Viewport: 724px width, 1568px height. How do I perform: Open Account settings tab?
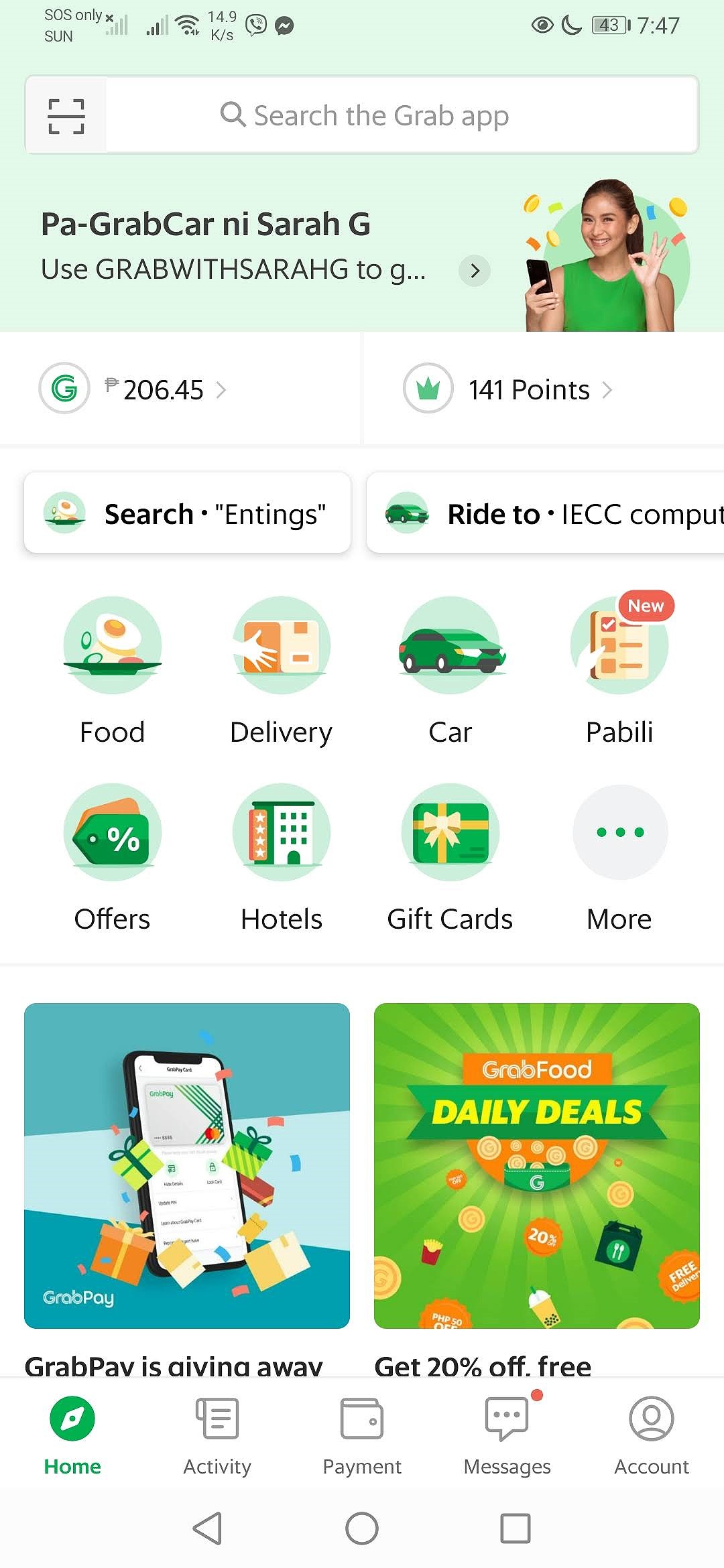tap(651, 1434)
